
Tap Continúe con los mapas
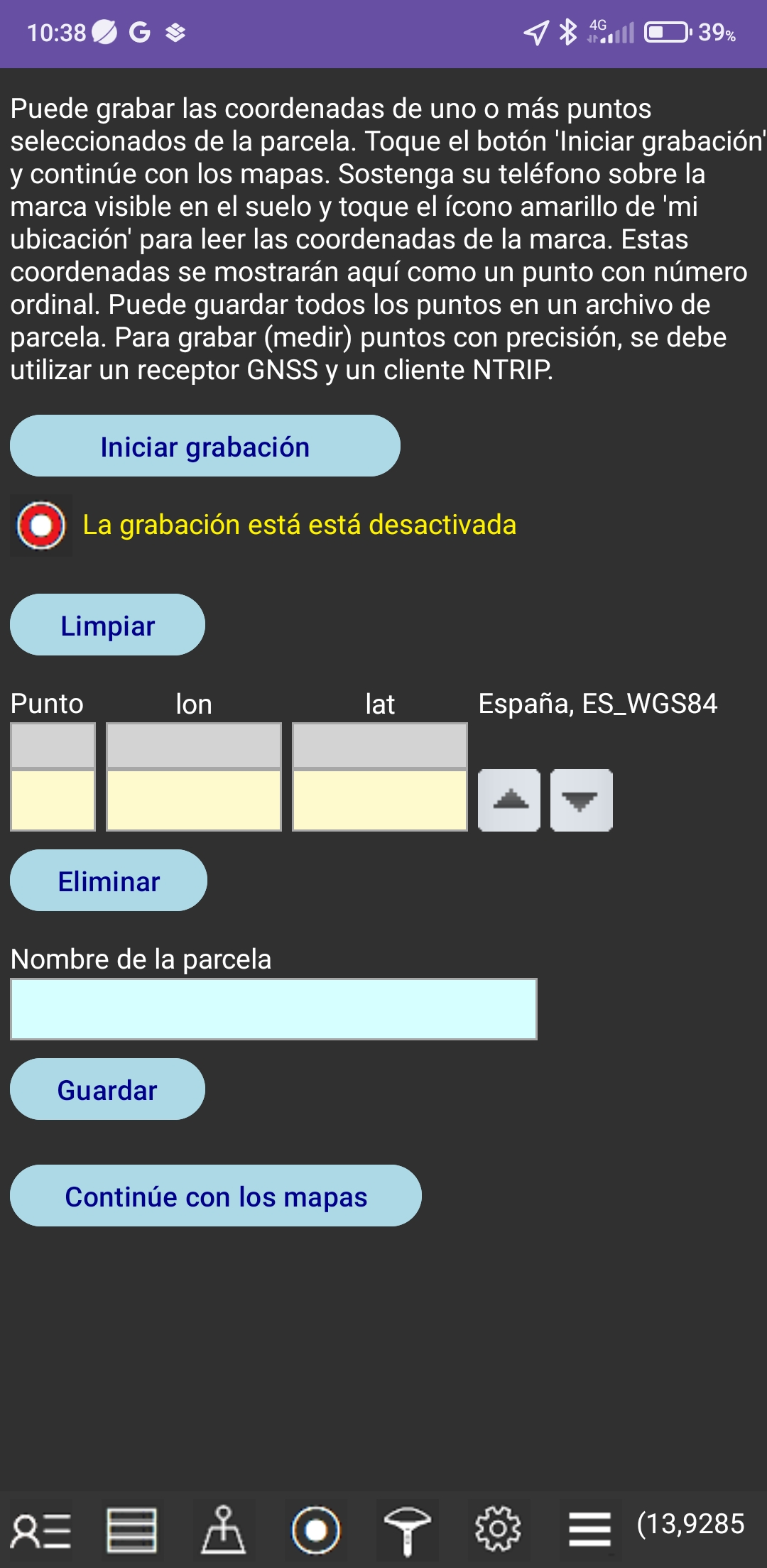[215, 1196]
